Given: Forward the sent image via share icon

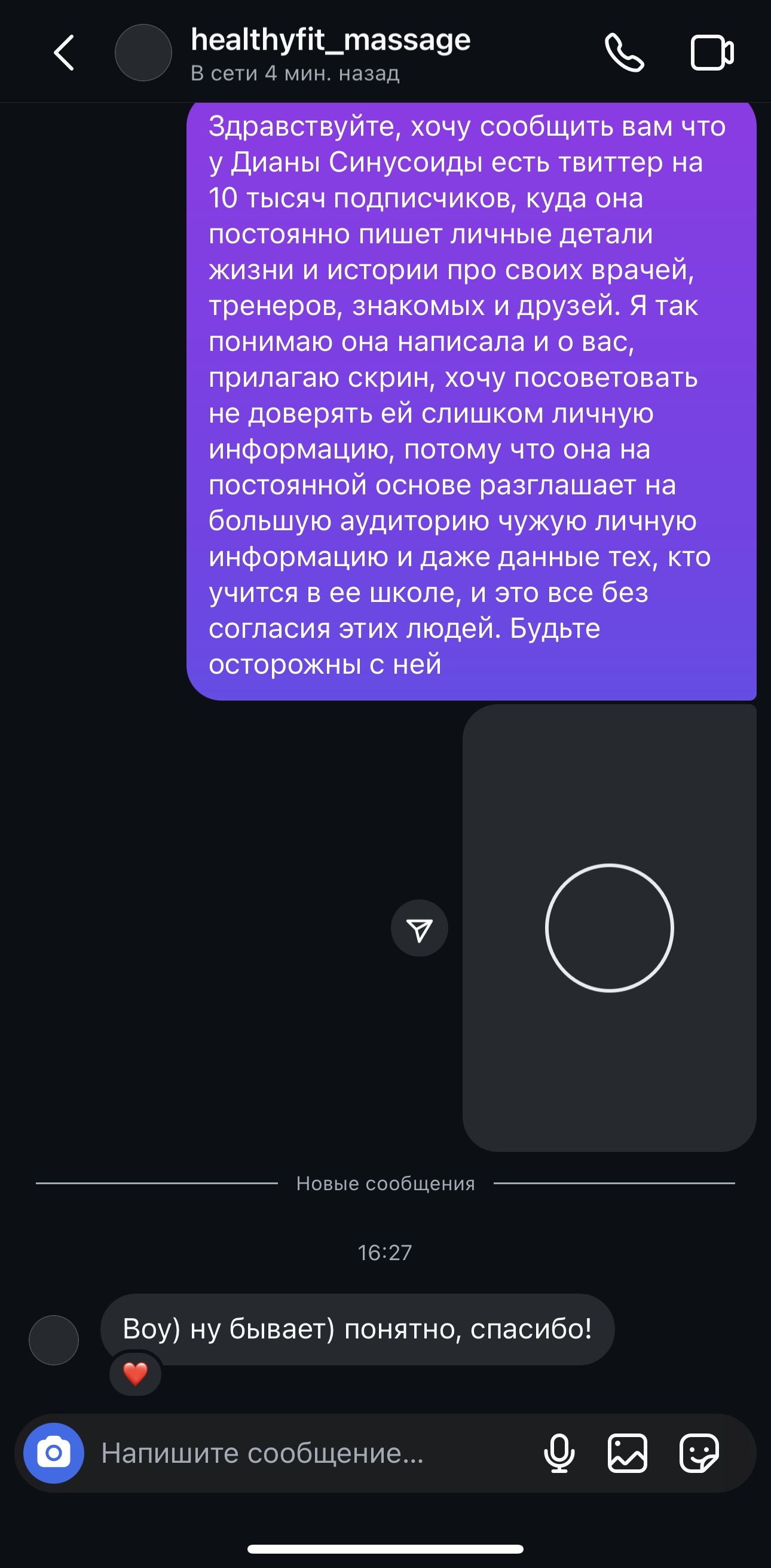Looking at the screenshot, I should (420, 928).
